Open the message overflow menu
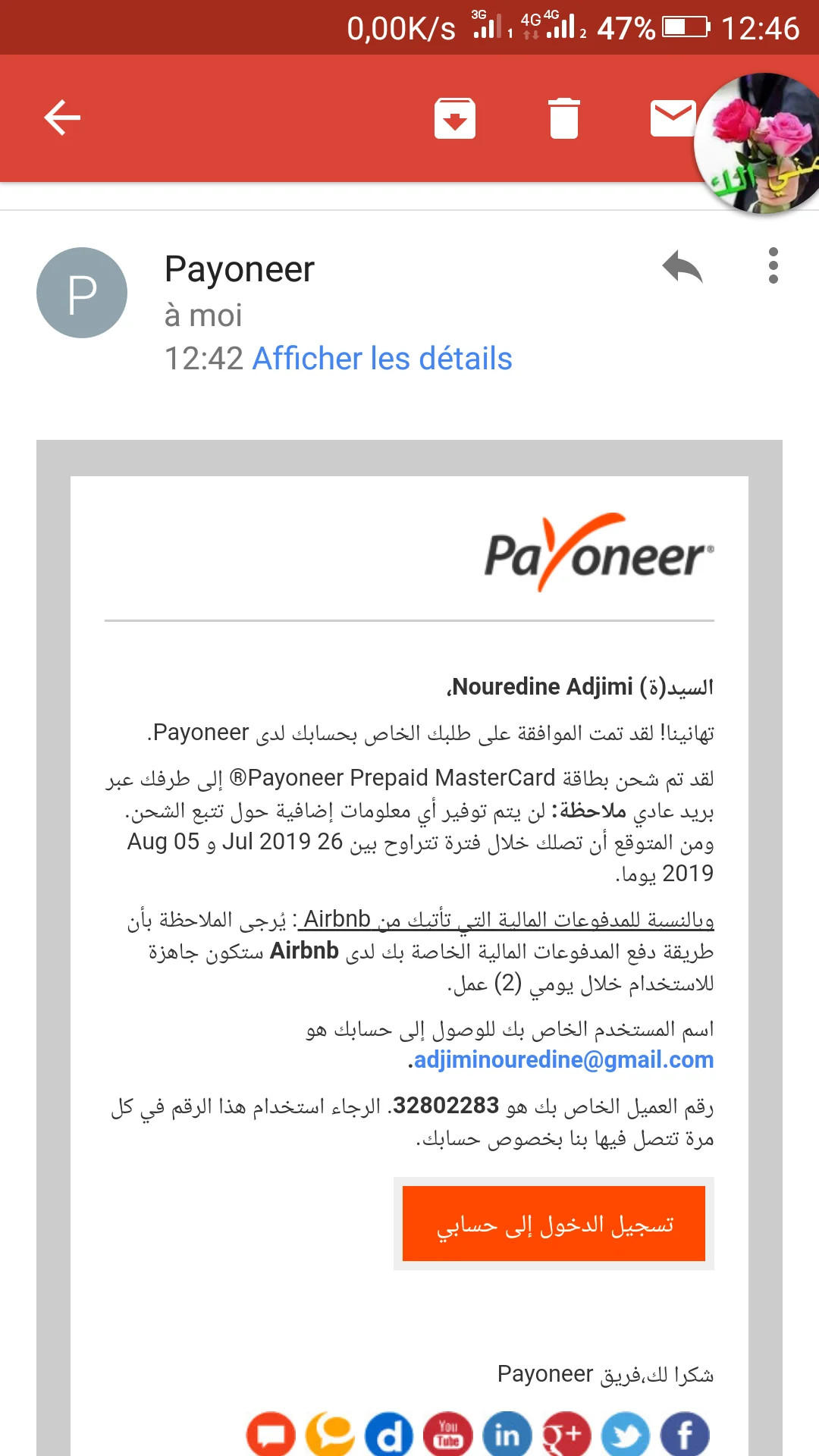The width and height of the screenshot is (819, 1456). click(773, 266)
